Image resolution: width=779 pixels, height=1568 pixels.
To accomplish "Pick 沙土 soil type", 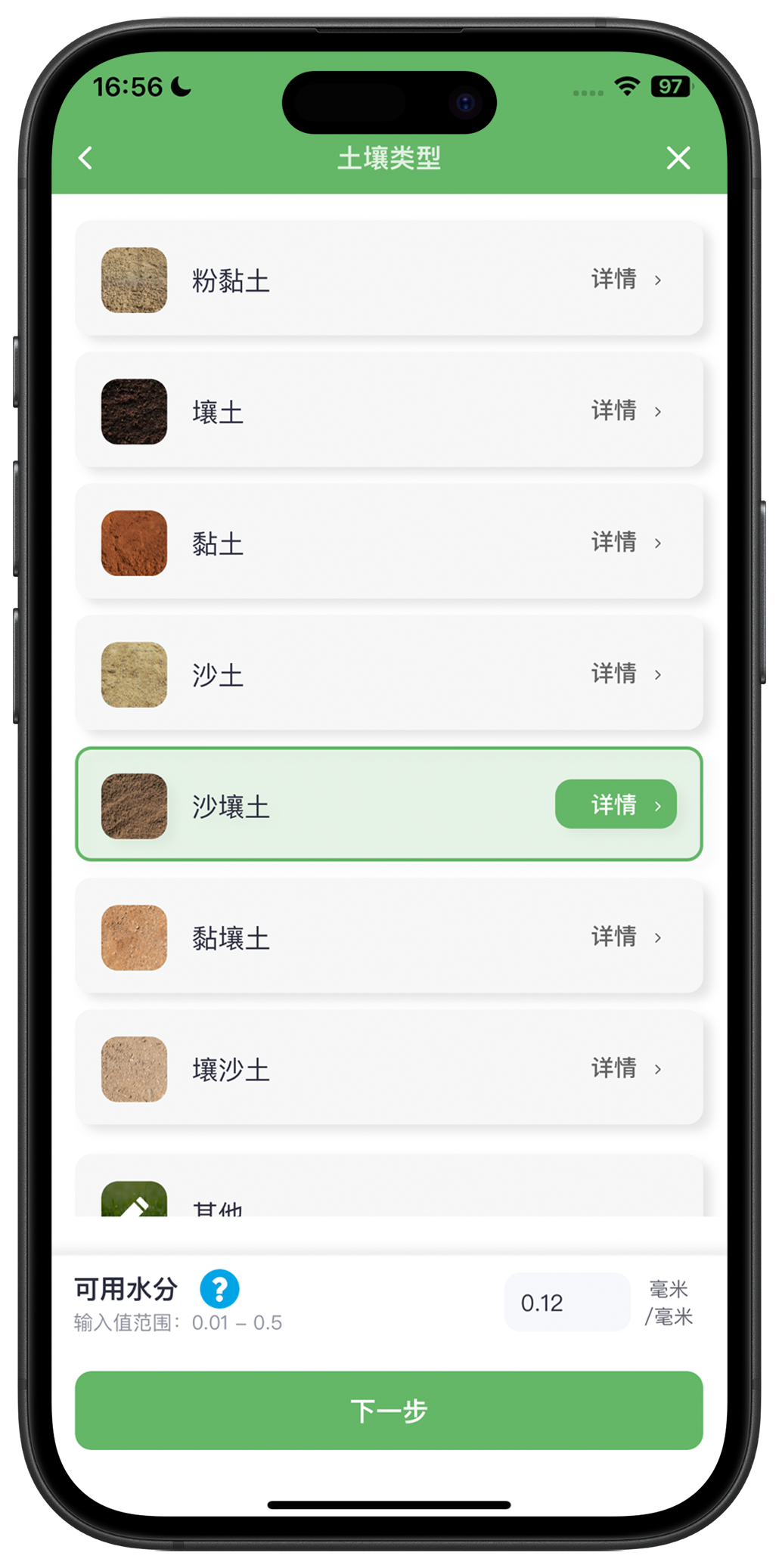I will (x=389, y=674).
